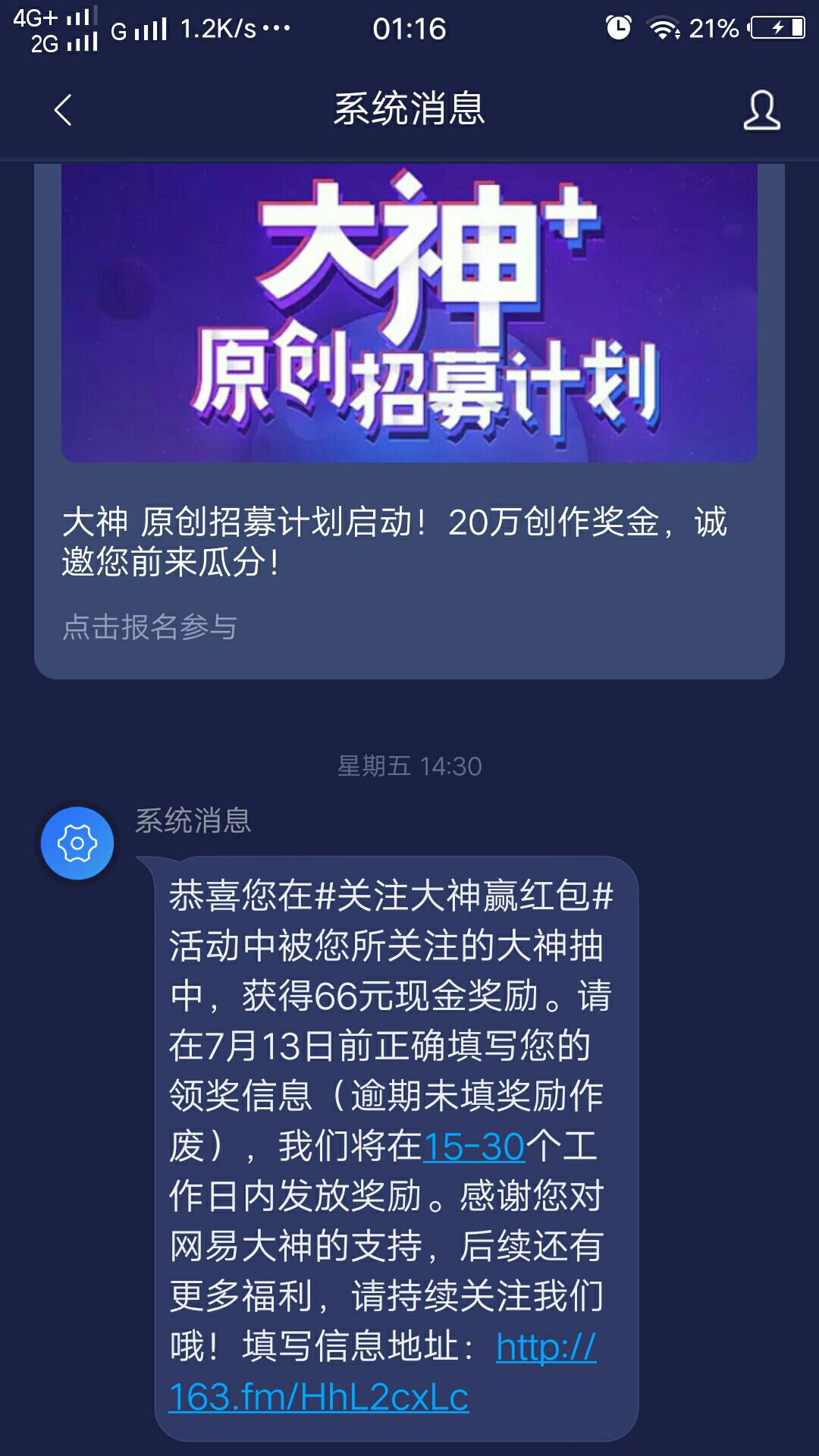The width and height of the screenshot is (819, 1456).
Task: Open the profile icon in the header
Action: [x=761, y=111]
